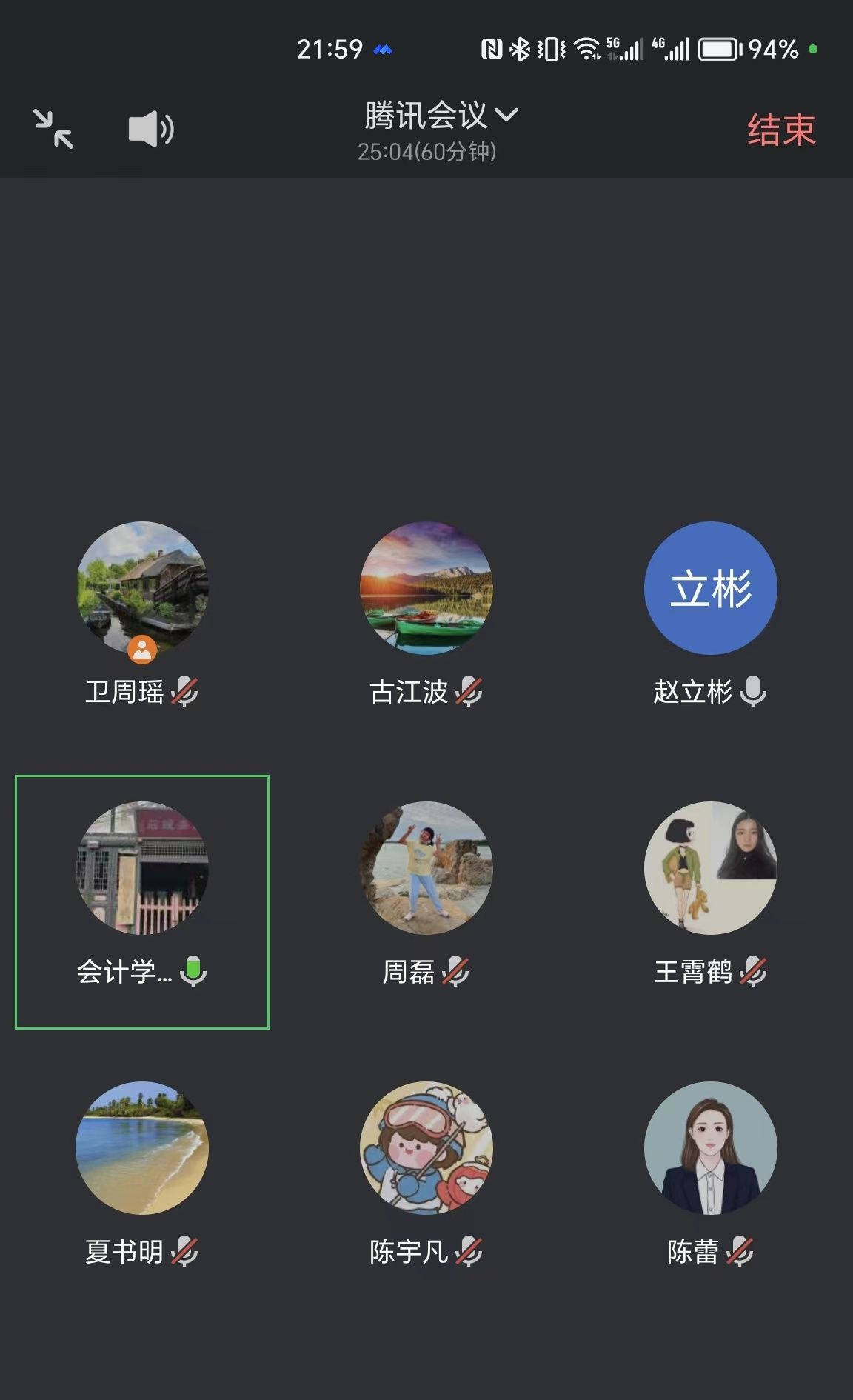Open participant tile for 陈蕾

pyautogui.click(x=710, y=1148)
